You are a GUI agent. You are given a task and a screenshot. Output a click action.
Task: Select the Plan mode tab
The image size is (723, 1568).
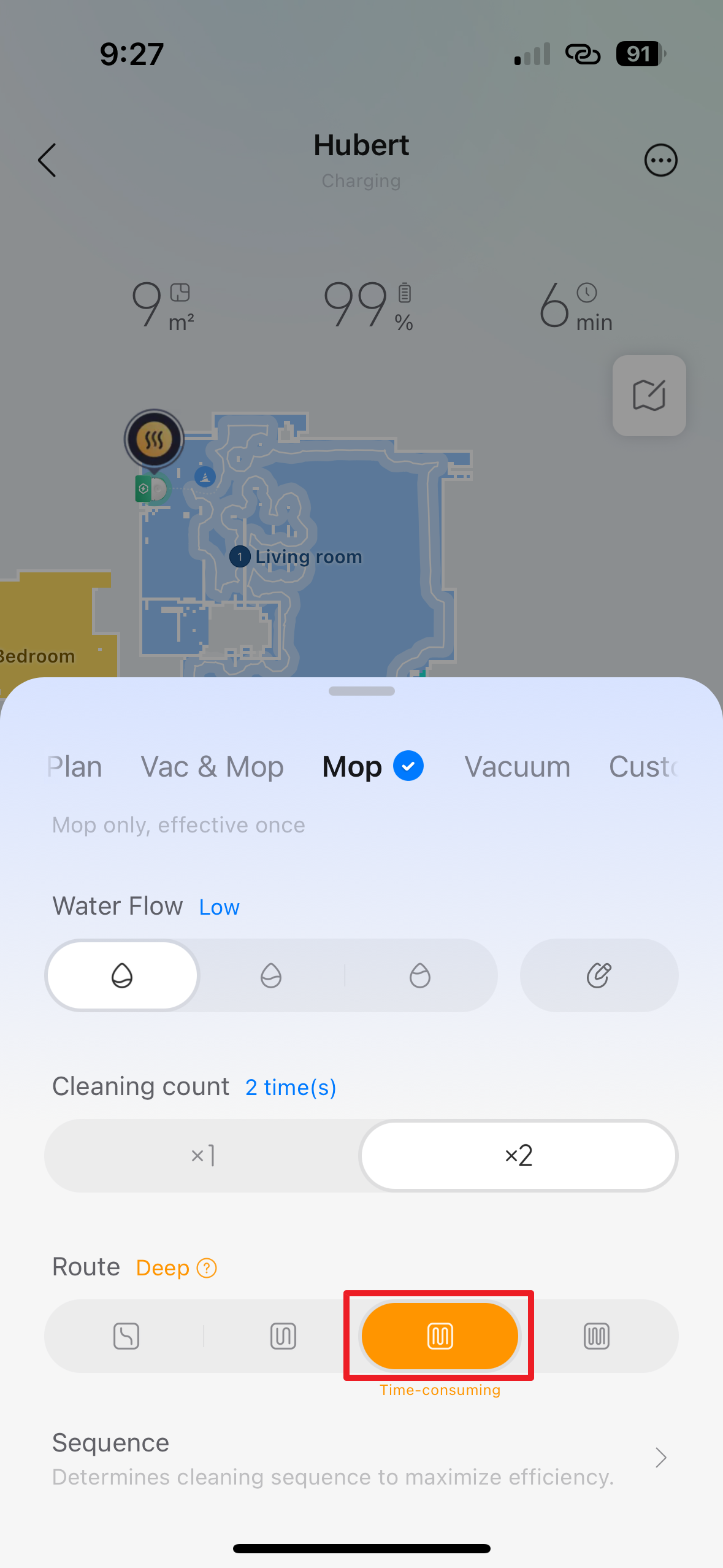point(75,767)
